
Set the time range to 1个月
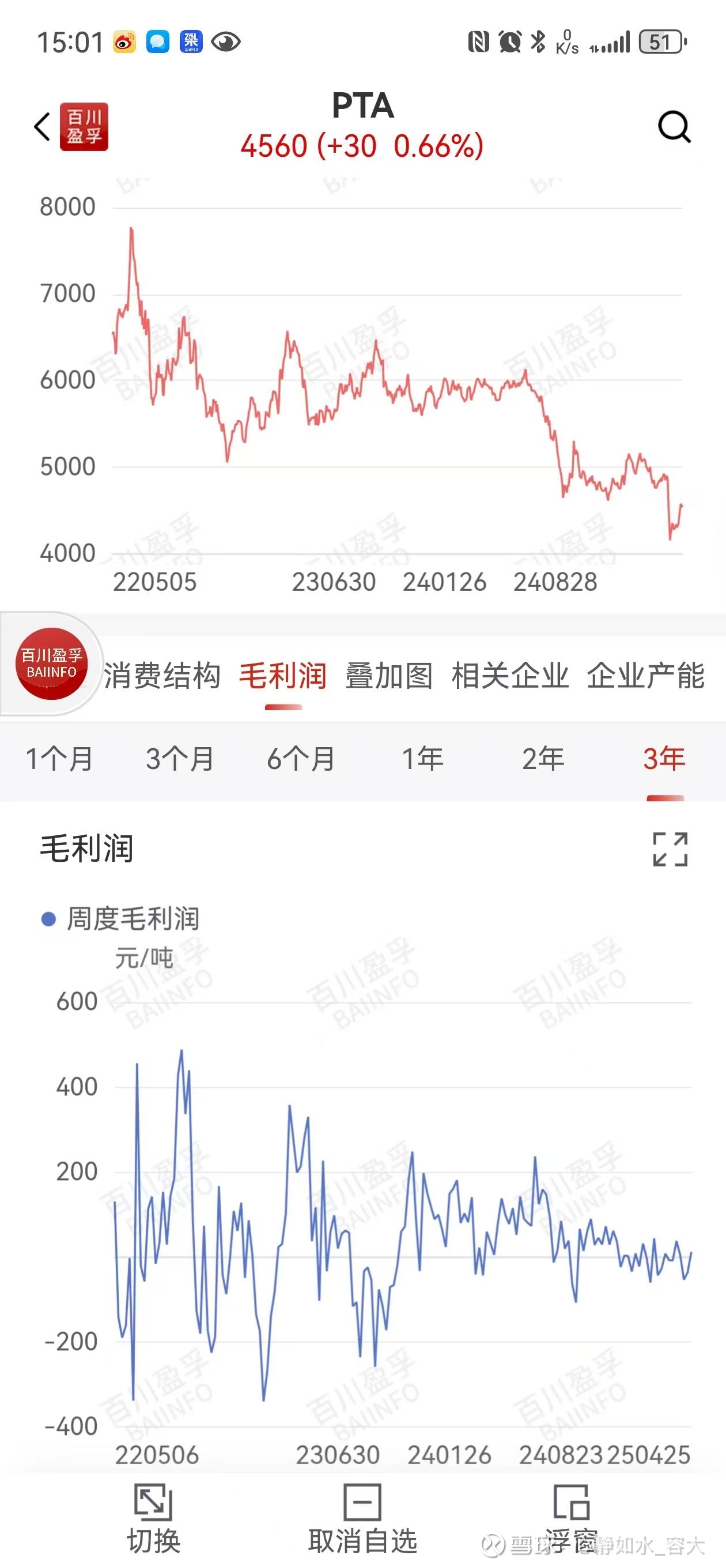(59, 759)
